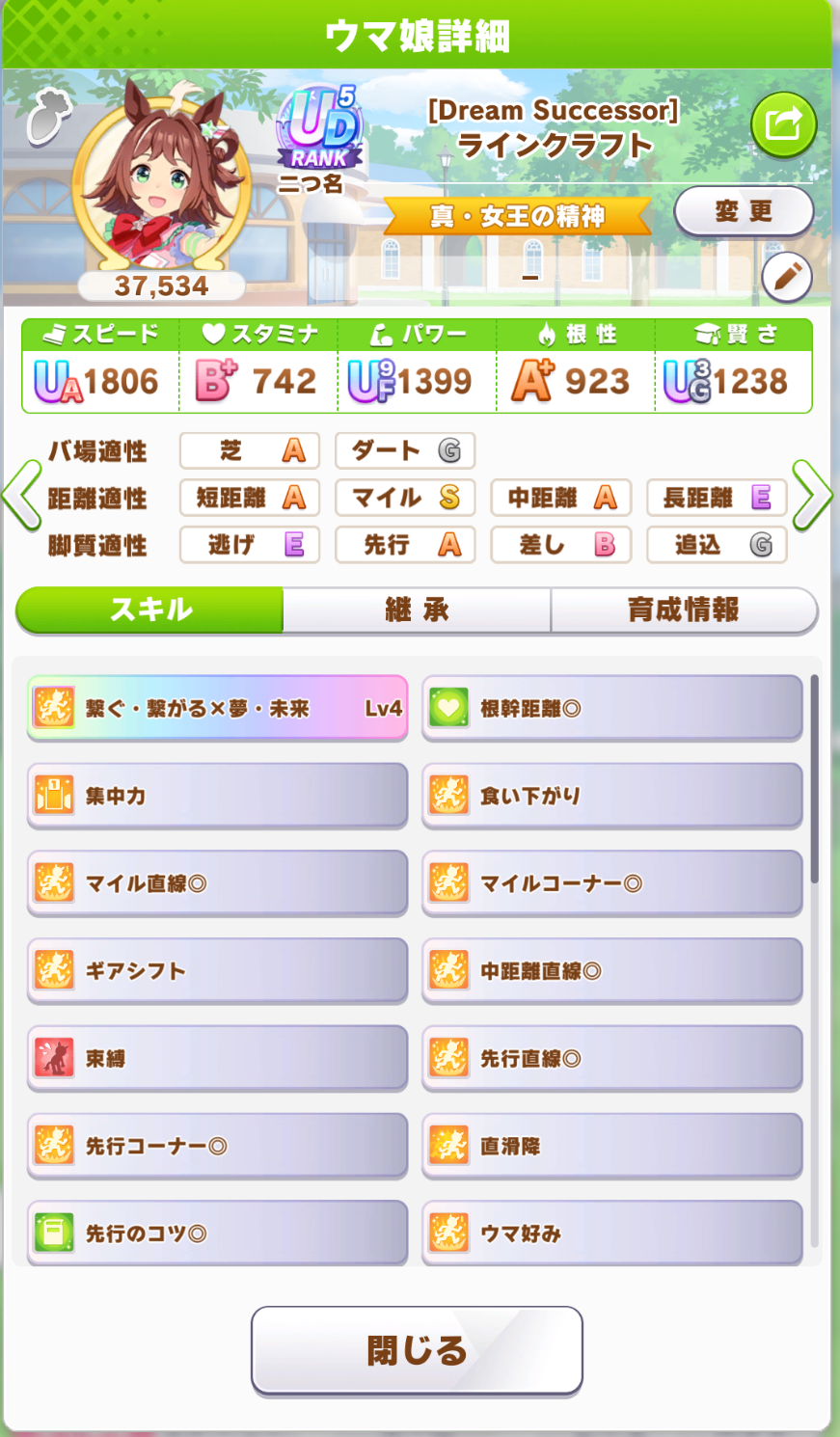Switch to the 継承 tab
The height and width of the screenshot is (1437, 840).
pyautogui.click(x=417, y=610)
